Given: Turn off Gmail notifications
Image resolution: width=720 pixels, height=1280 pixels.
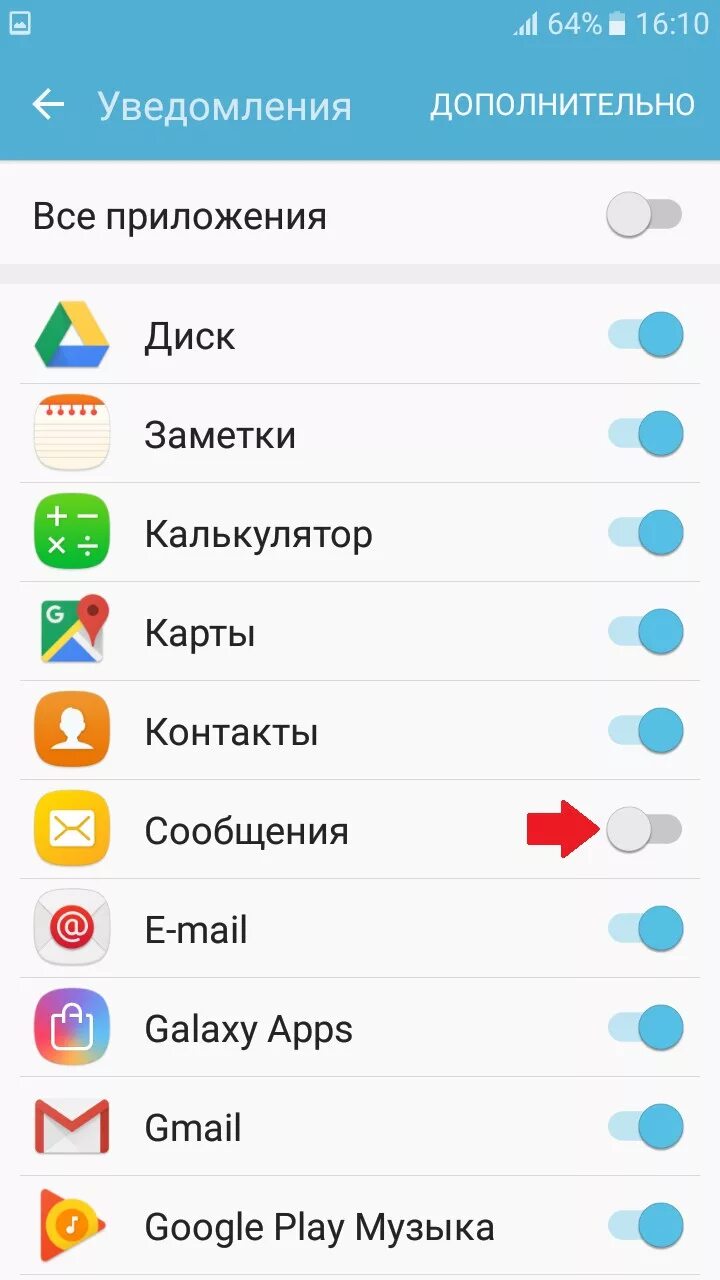Looking at the screenshot, I should point(645,1127).
